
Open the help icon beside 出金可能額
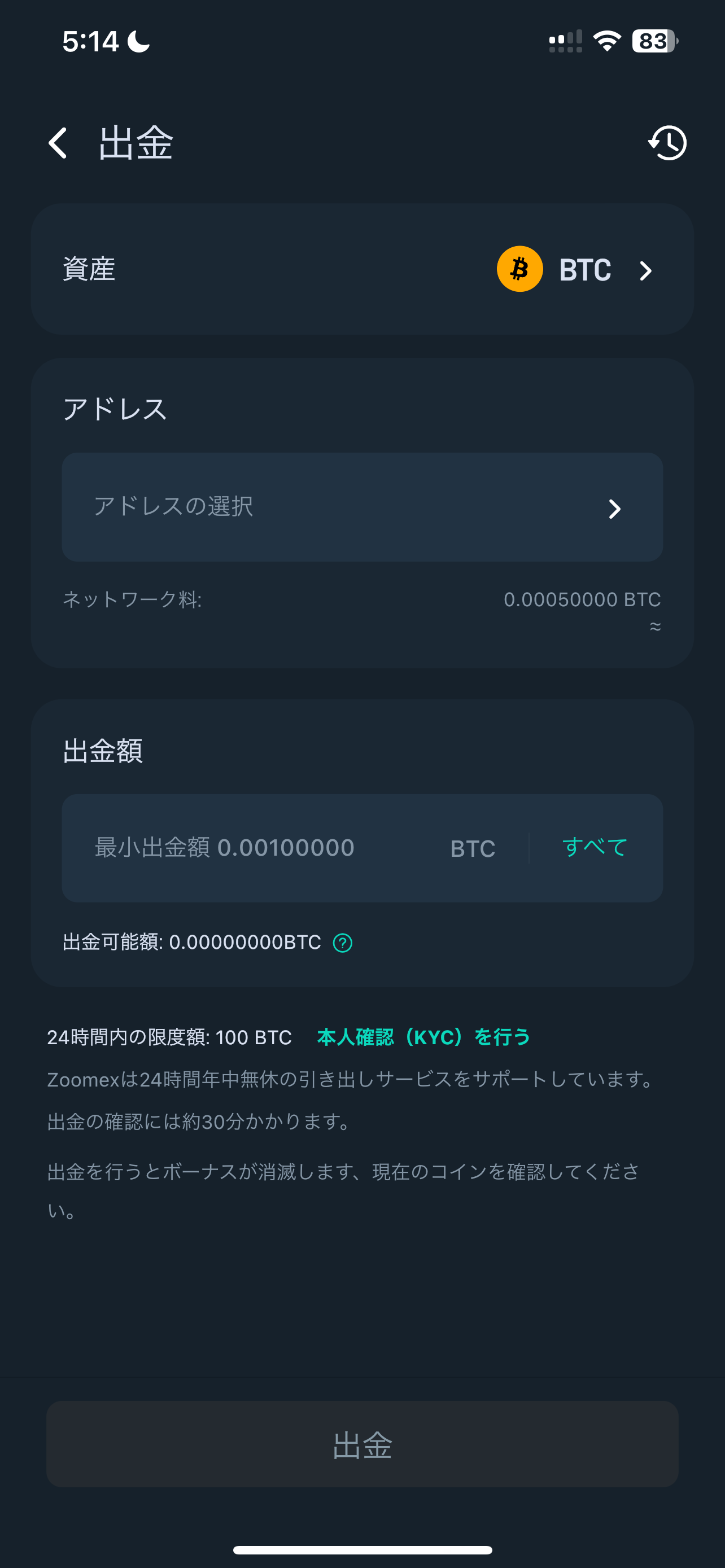[343, 942]
